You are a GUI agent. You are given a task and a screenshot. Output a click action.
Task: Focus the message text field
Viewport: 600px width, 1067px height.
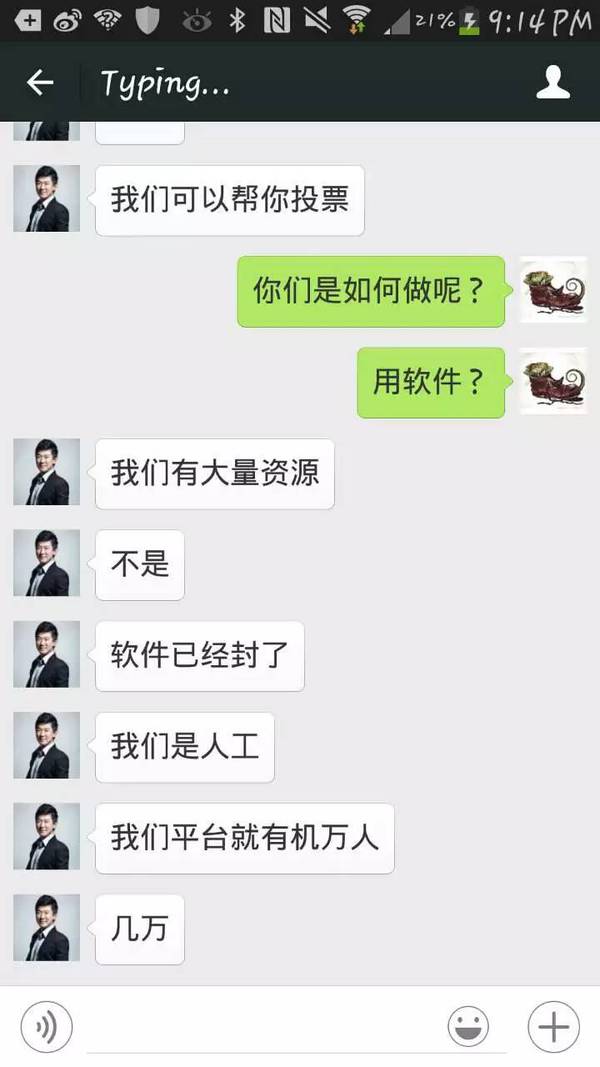pyautogui.click(x=260, y=1026)
